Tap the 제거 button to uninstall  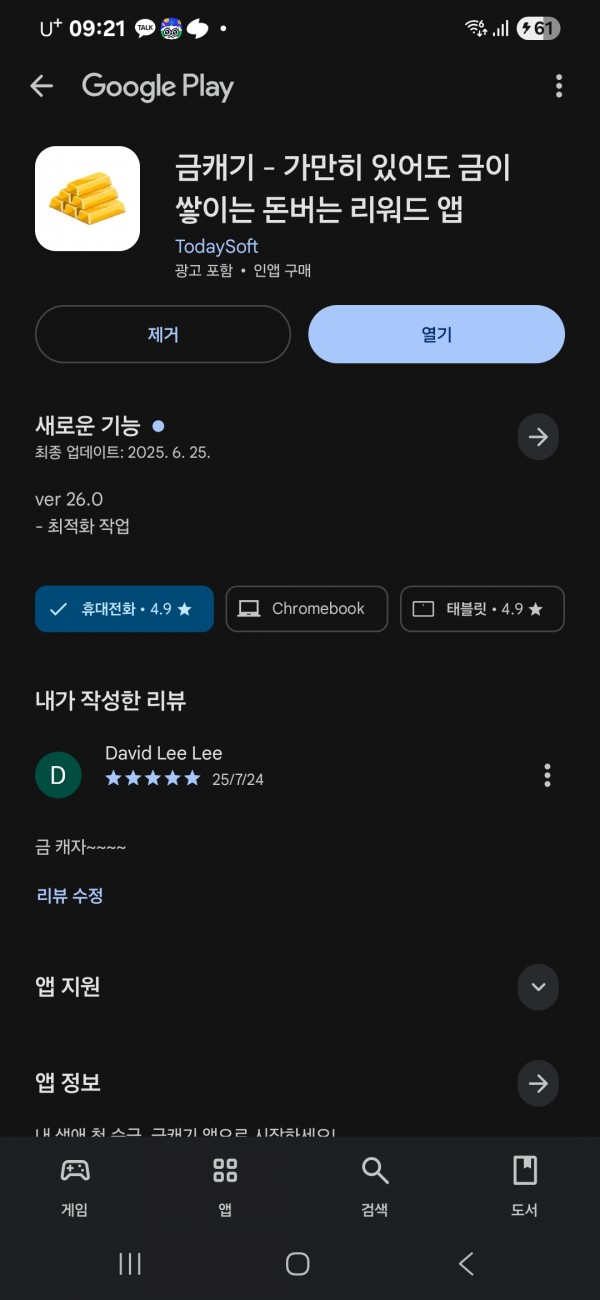pos(163,334)
